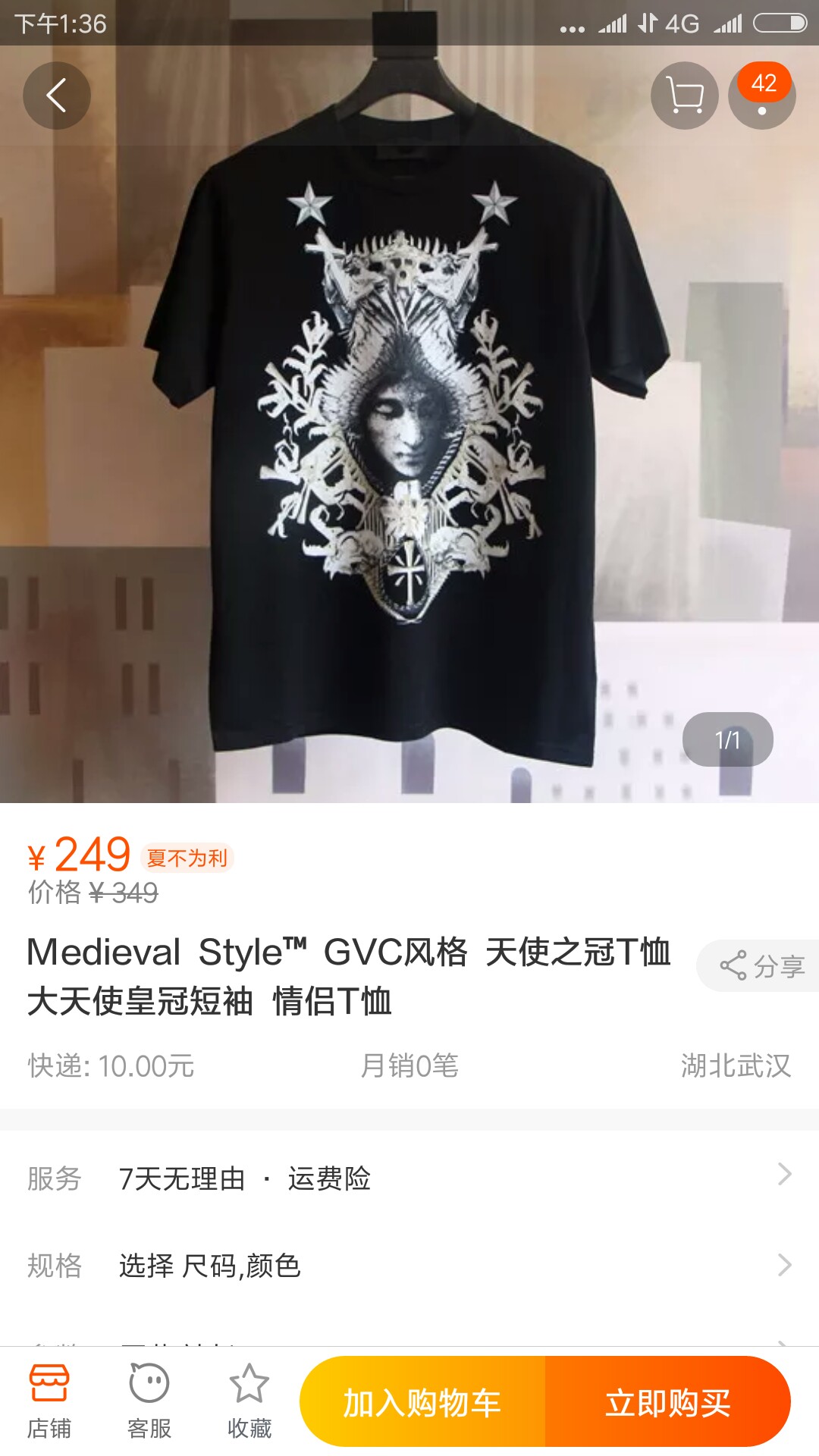819x1456 pixels.
Task: Open the 服务 service details row
Action: (409, 1178)
